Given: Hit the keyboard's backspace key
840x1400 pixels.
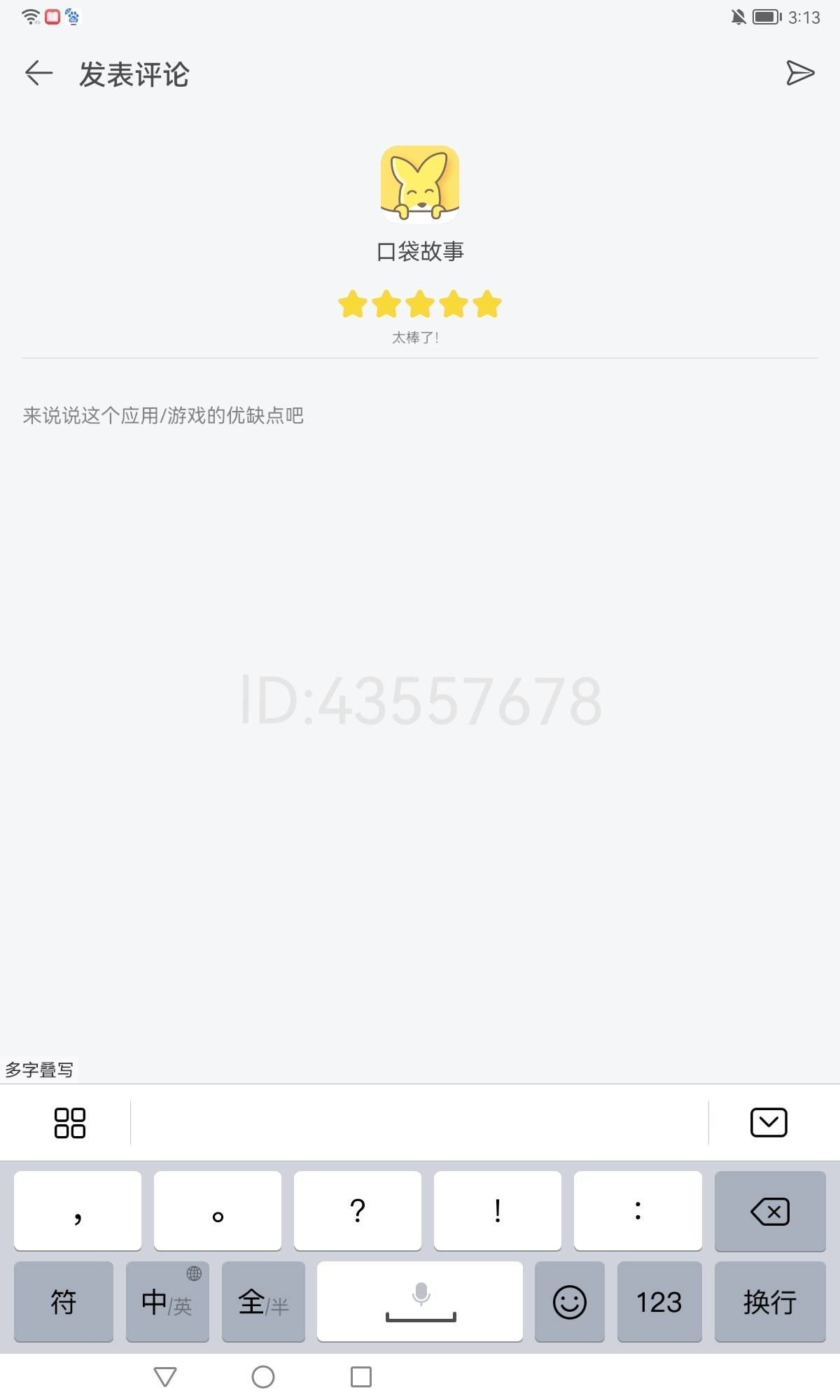Looking at the screenshot, I should pos(770,1211).
